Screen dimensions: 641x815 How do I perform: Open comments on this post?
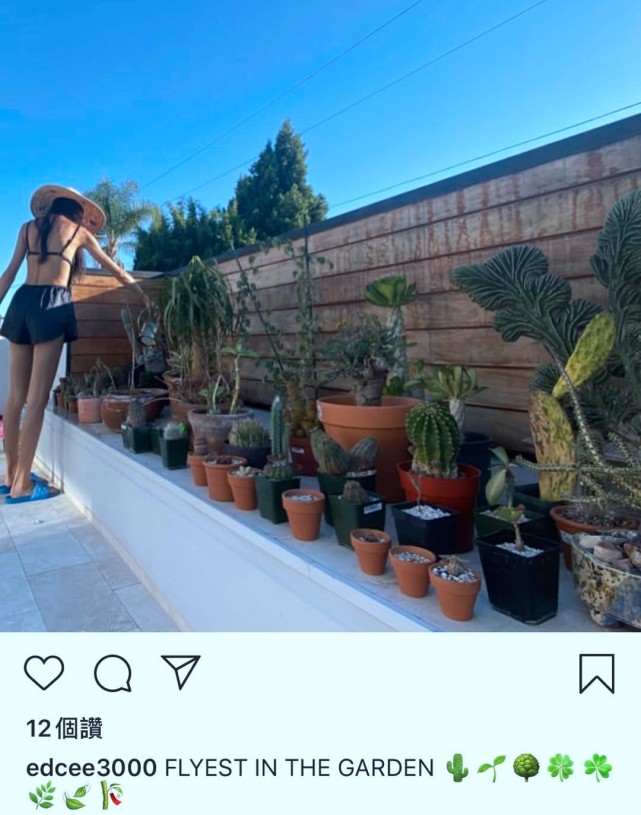click(112, 673)
